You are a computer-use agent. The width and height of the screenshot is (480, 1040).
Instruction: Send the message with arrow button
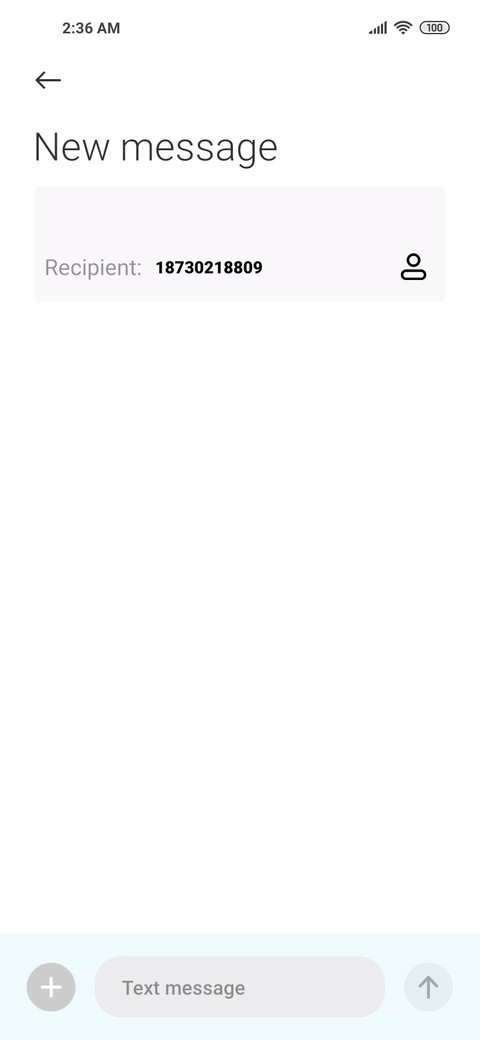pos(428,987)
